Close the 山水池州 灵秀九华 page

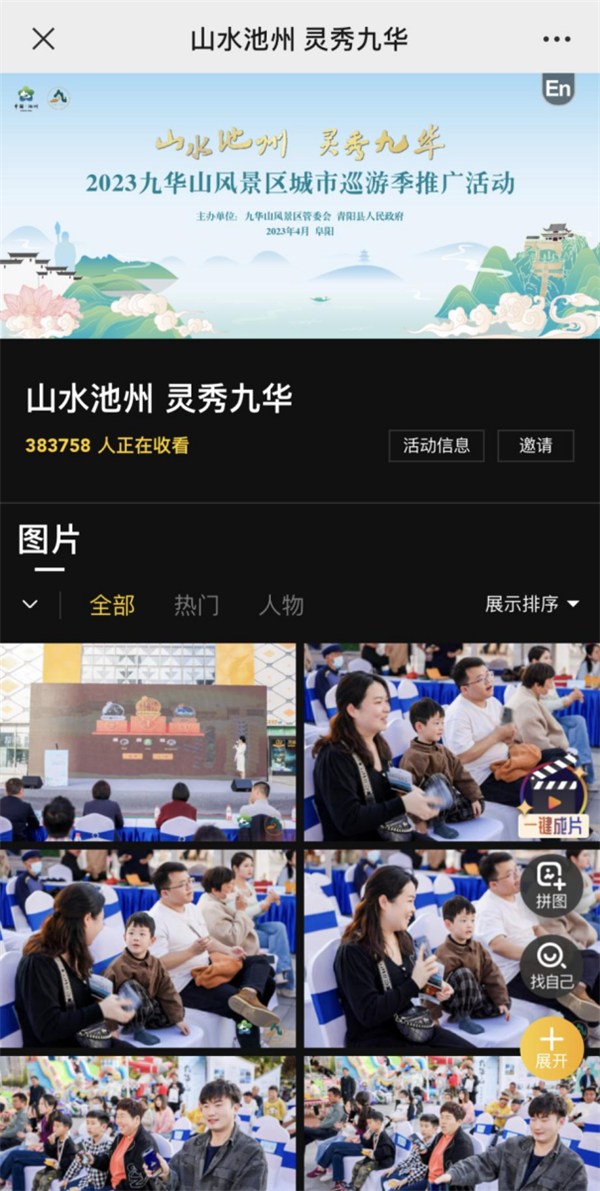pos(43,39)
